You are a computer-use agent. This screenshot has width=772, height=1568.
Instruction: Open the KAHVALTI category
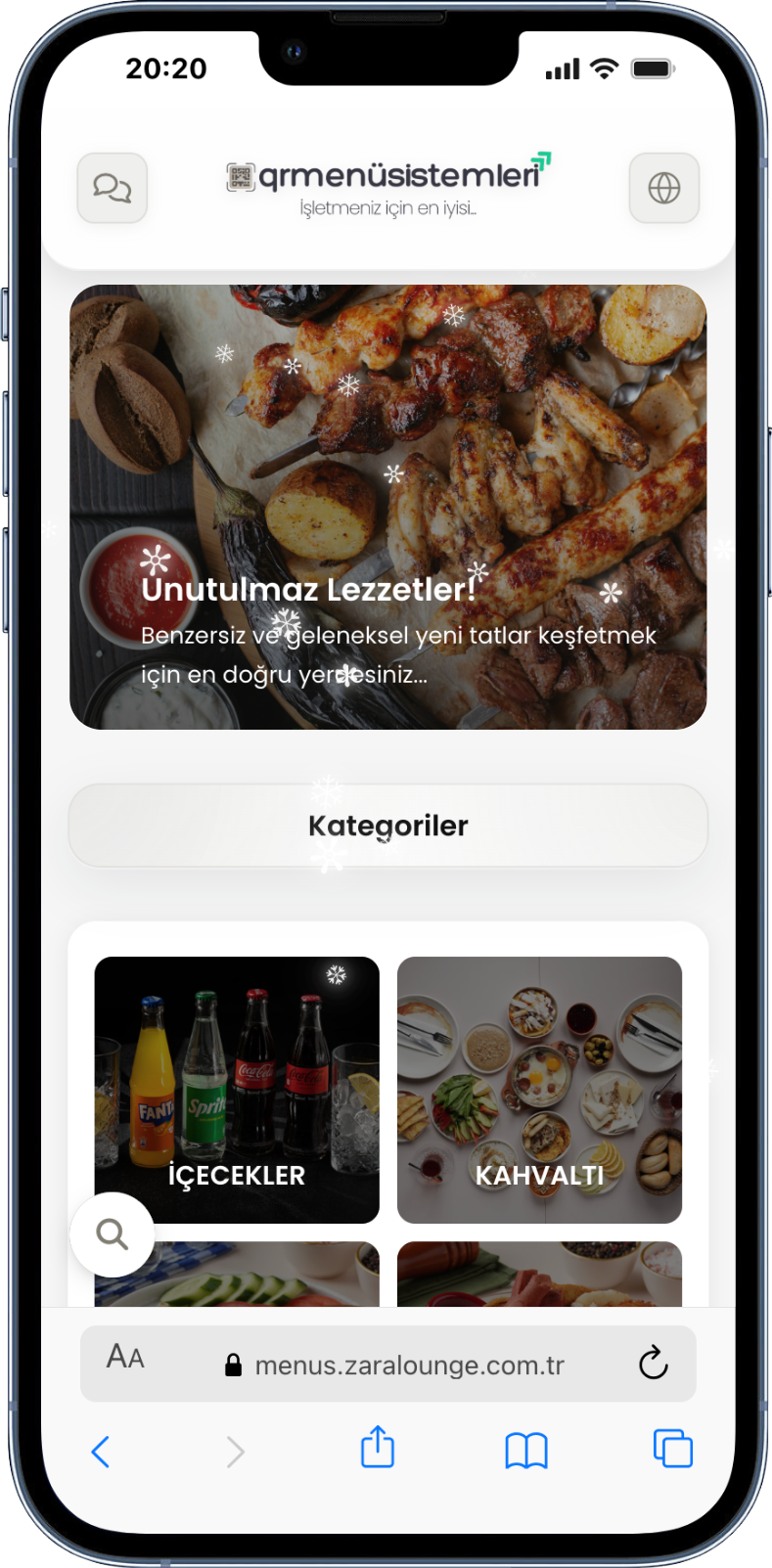(x=539, y=1089)
